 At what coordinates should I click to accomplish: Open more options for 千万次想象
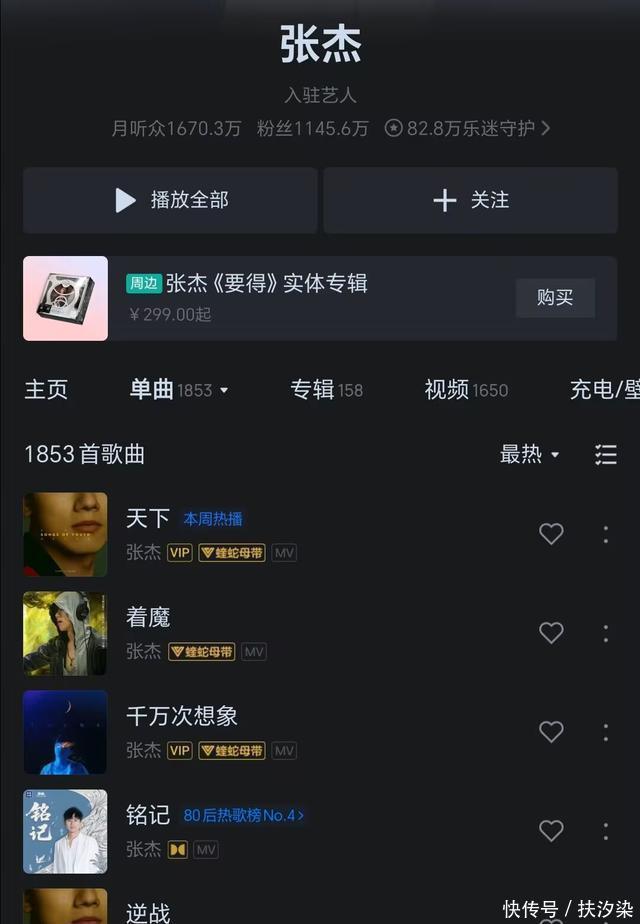[605, 732]
